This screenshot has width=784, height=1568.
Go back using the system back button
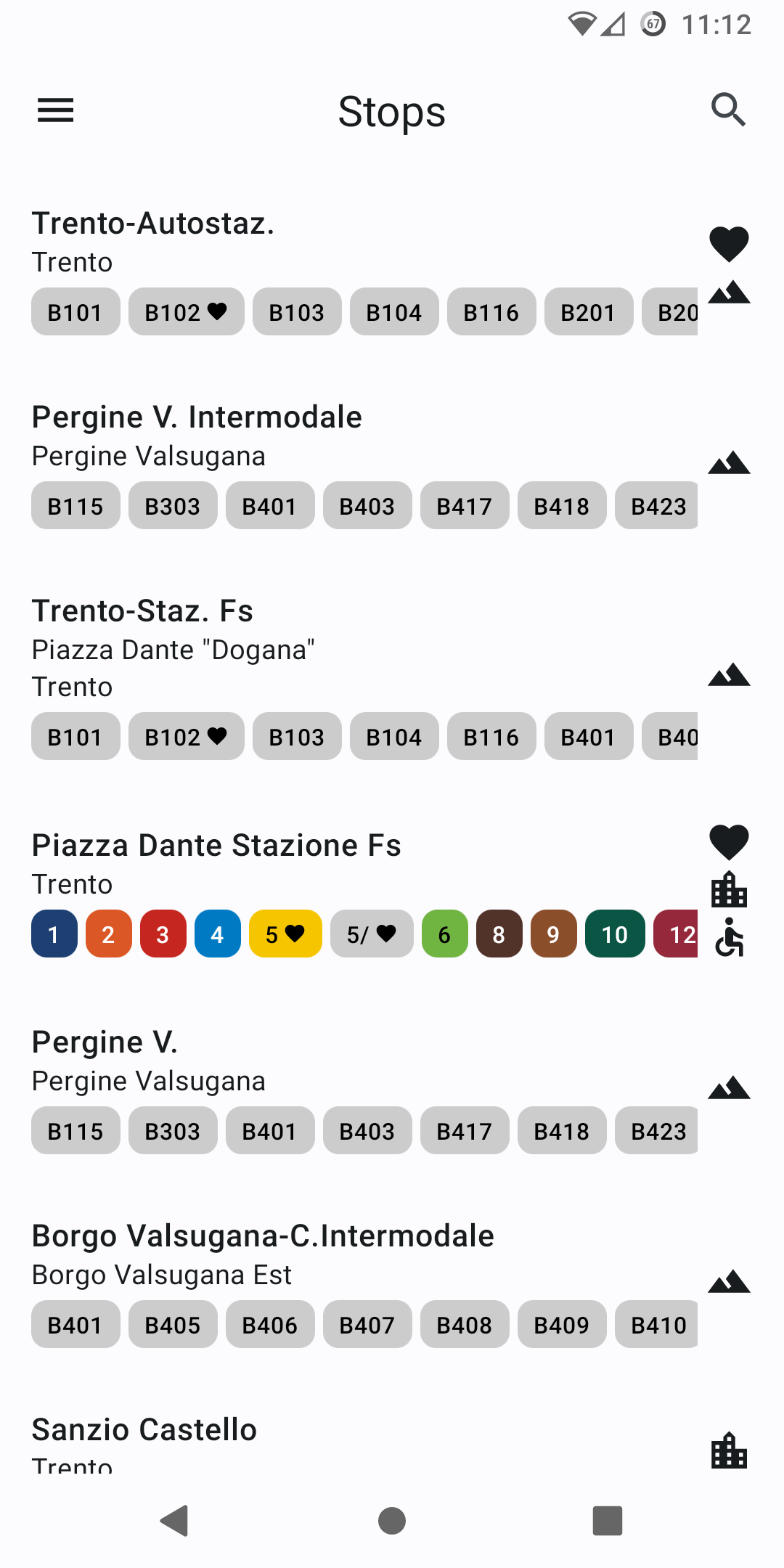tap(174, 1521)
